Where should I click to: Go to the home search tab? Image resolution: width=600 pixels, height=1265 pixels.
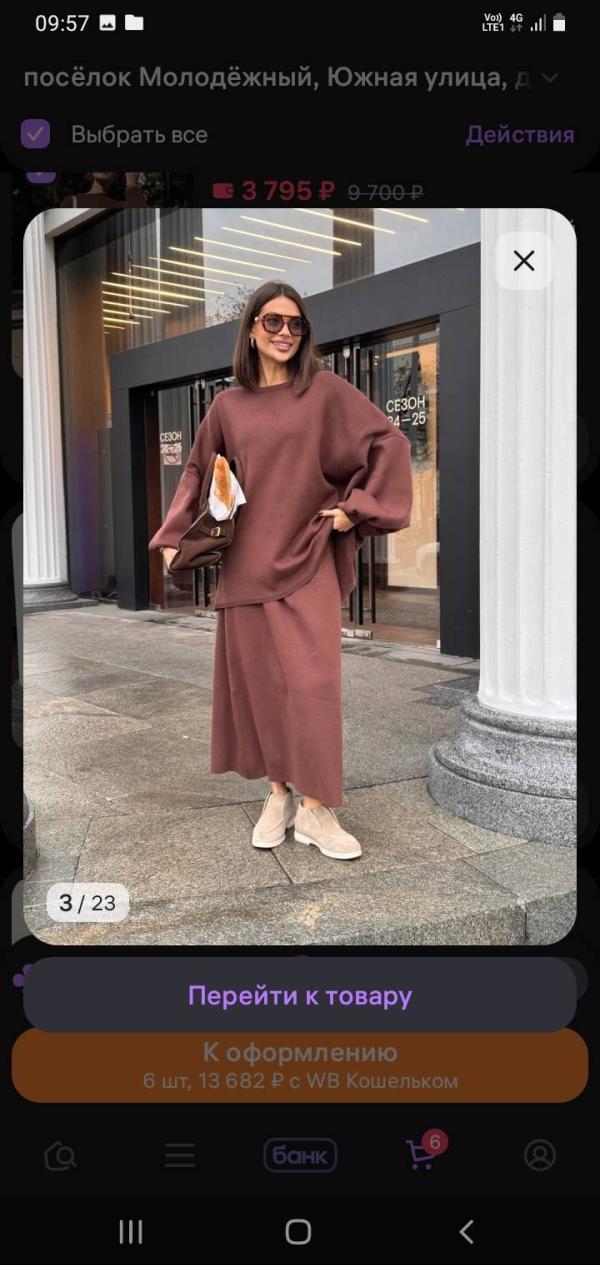(60, 1156)
